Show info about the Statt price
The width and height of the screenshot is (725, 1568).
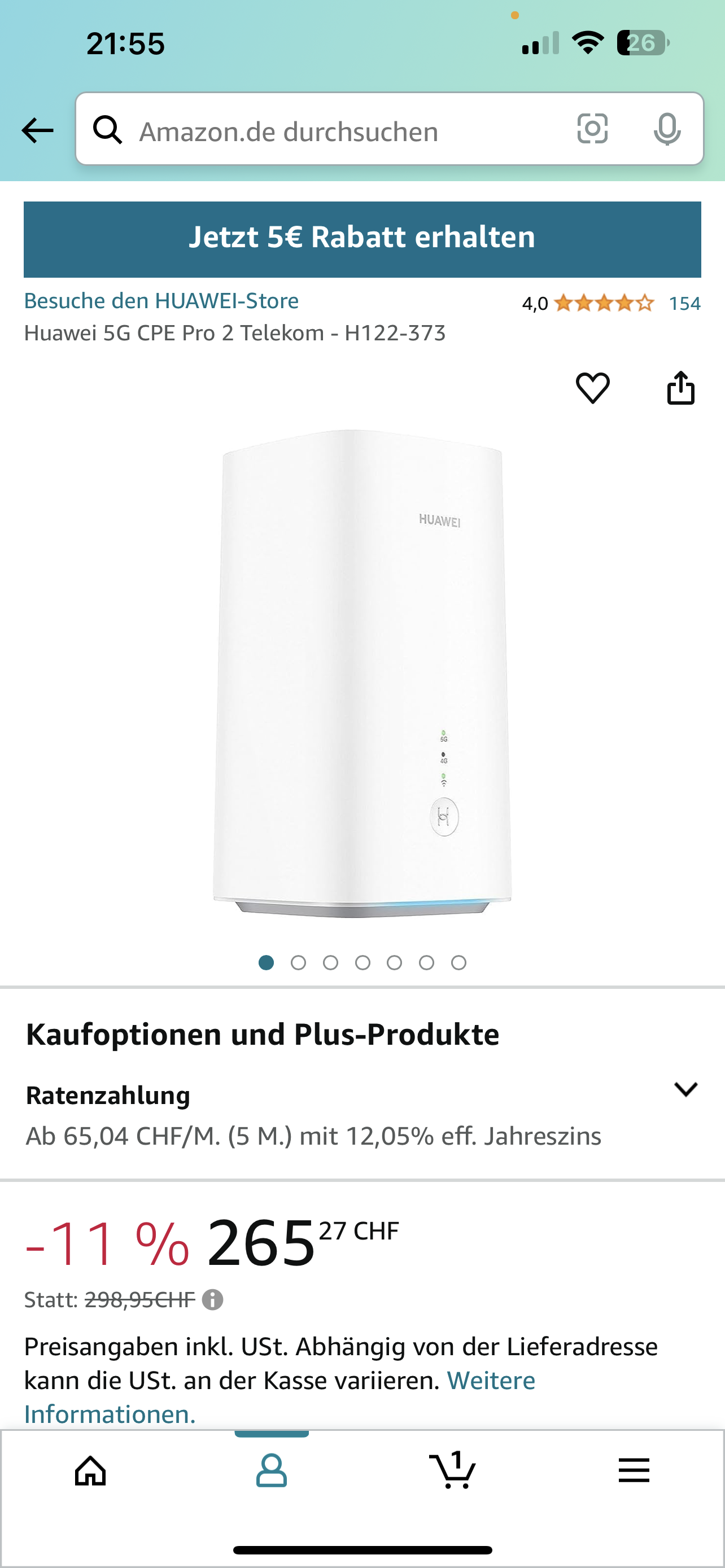(212, 1299)
